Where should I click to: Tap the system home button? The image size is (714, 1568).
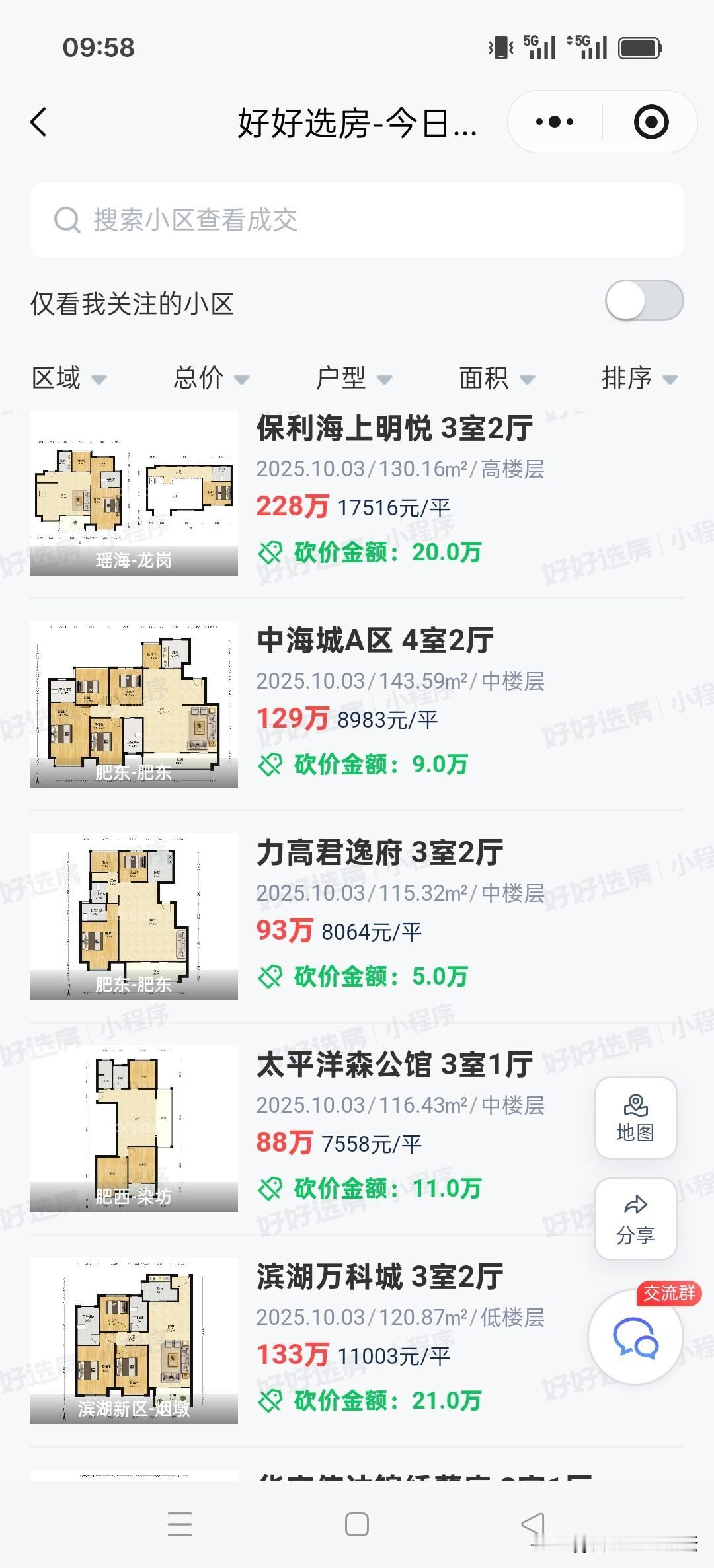tap(357, 1524)
